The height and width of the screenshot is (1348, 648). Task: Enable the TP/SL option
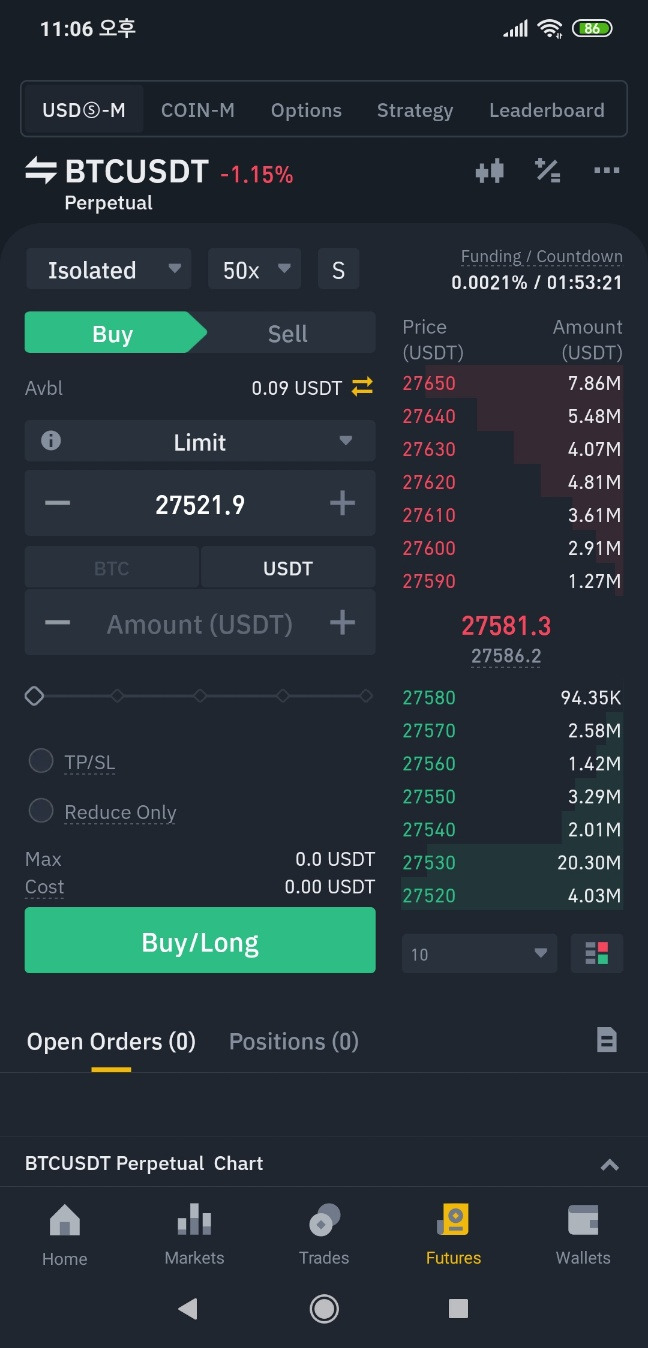(41, 761)
